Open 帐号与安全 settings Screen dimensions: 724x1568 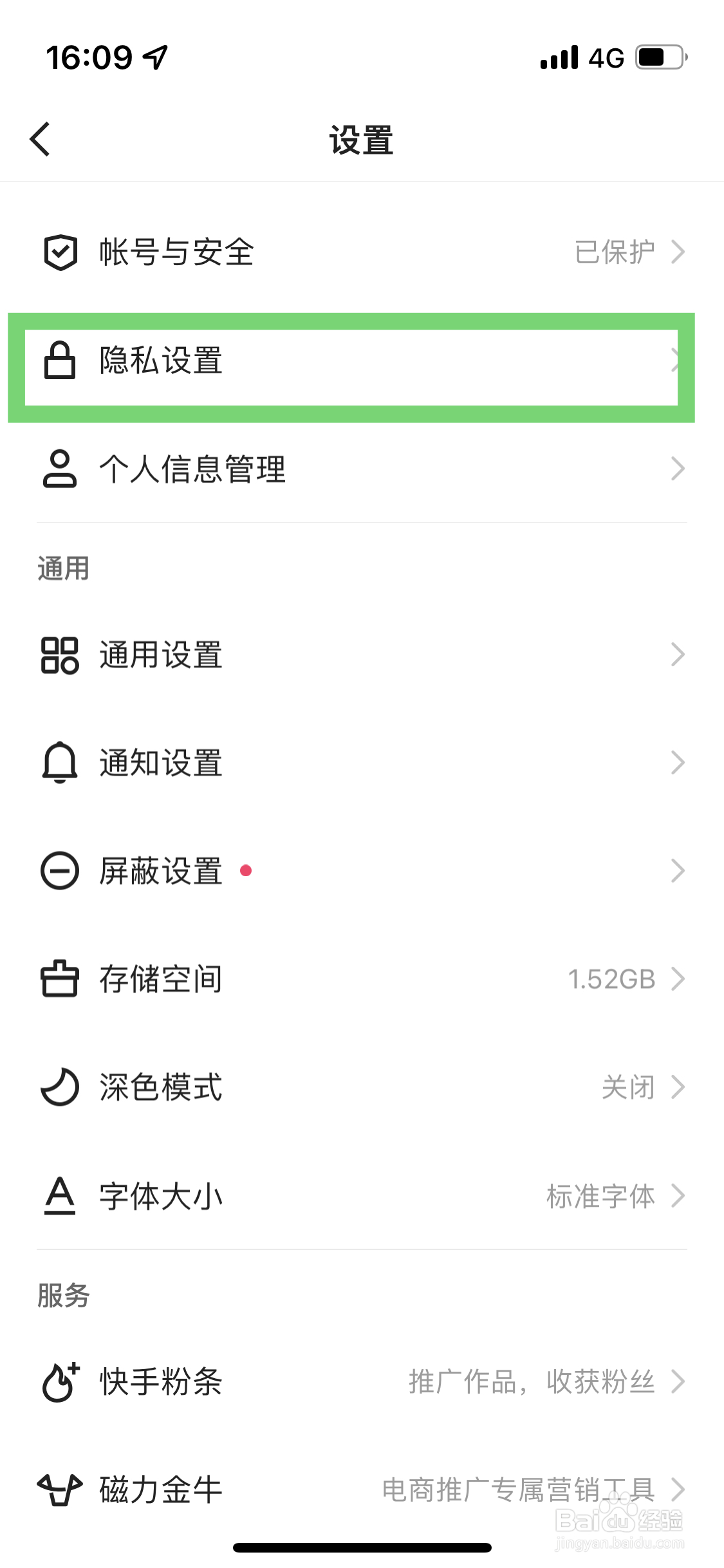(x=360, y=252)
